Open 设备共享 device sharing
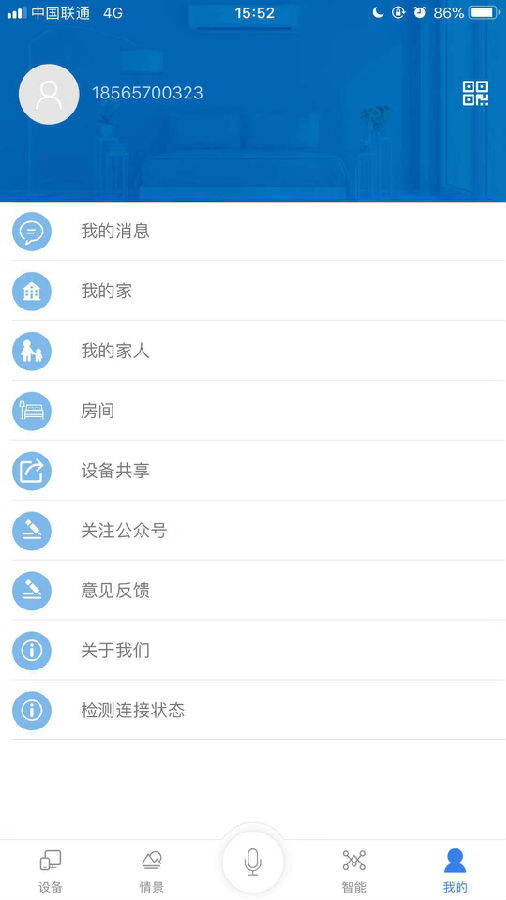The width and height of the screenshot is (506, 900). tap(253, 471)
